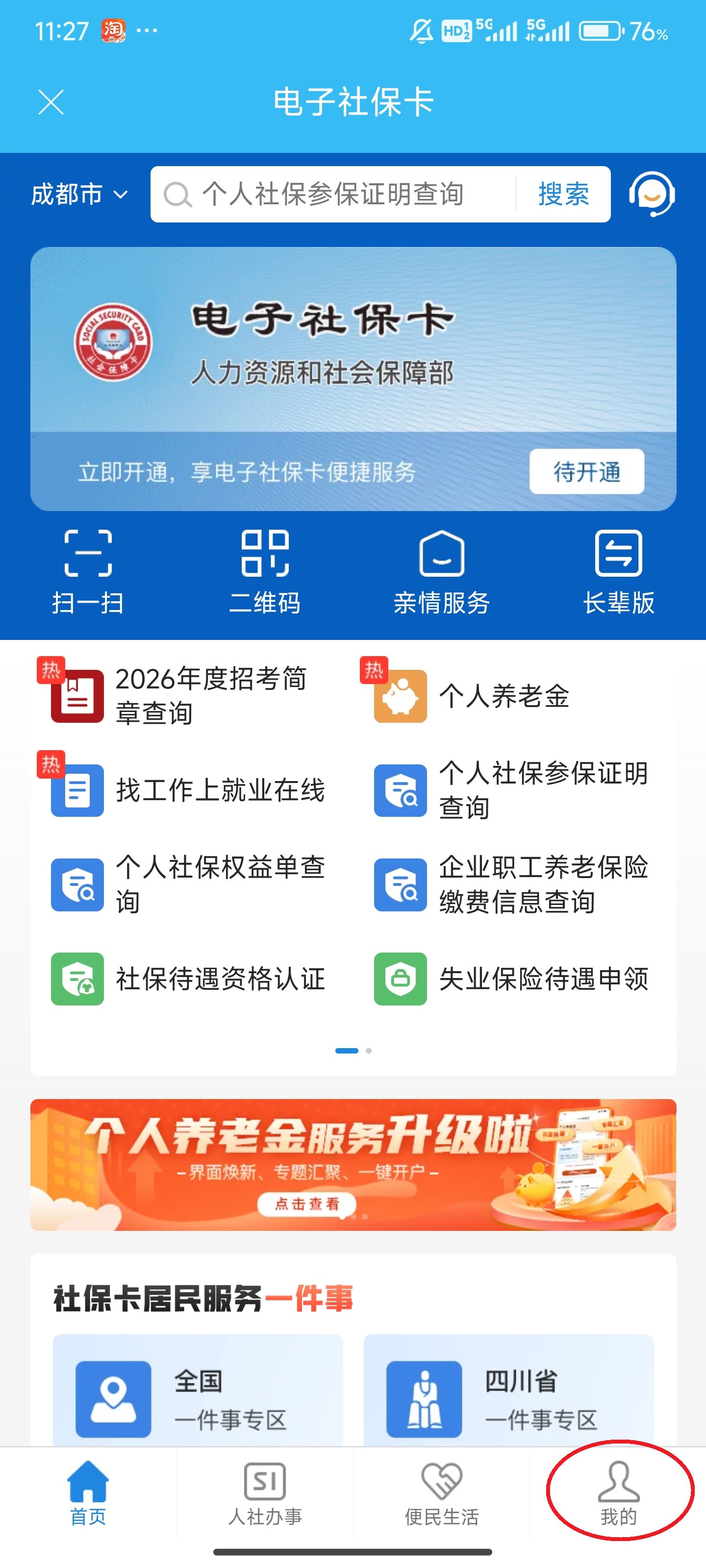Switch to the 人社办事 tab
The image size is (706, 1568).
265,1494
